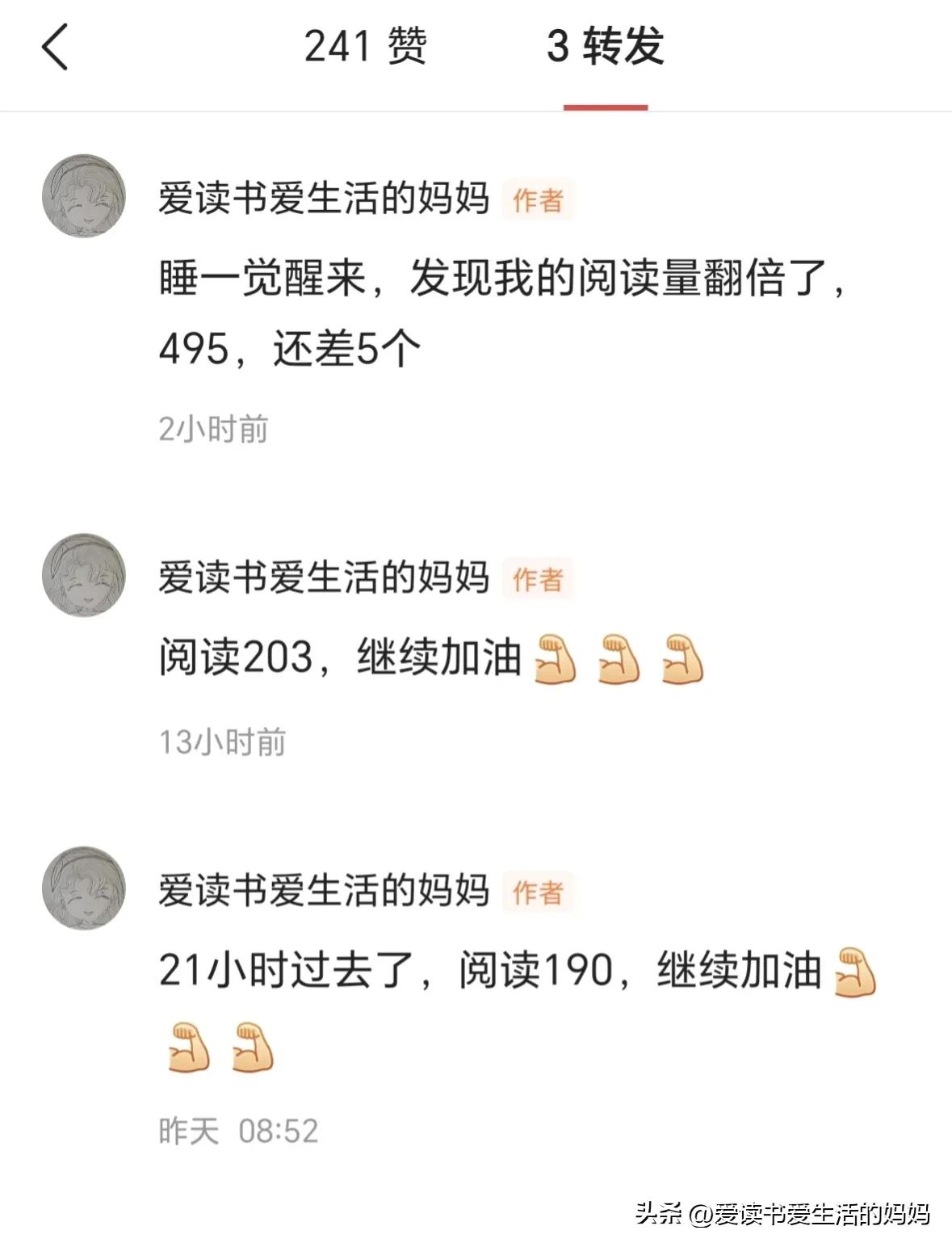
Task: Tap the 作者 badge beside the first username
Action: (539, 197)
